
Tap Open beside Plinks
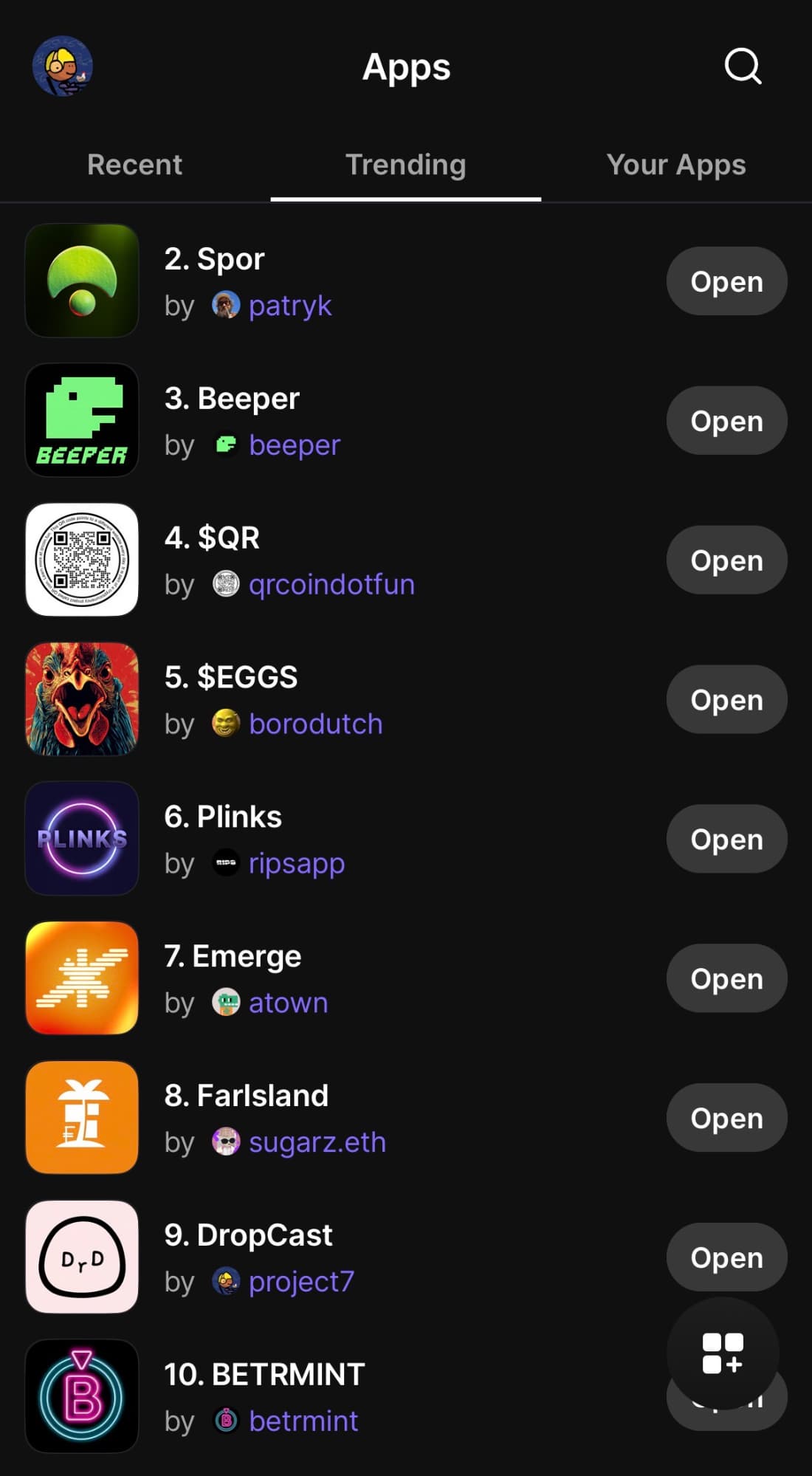[726, 840]
